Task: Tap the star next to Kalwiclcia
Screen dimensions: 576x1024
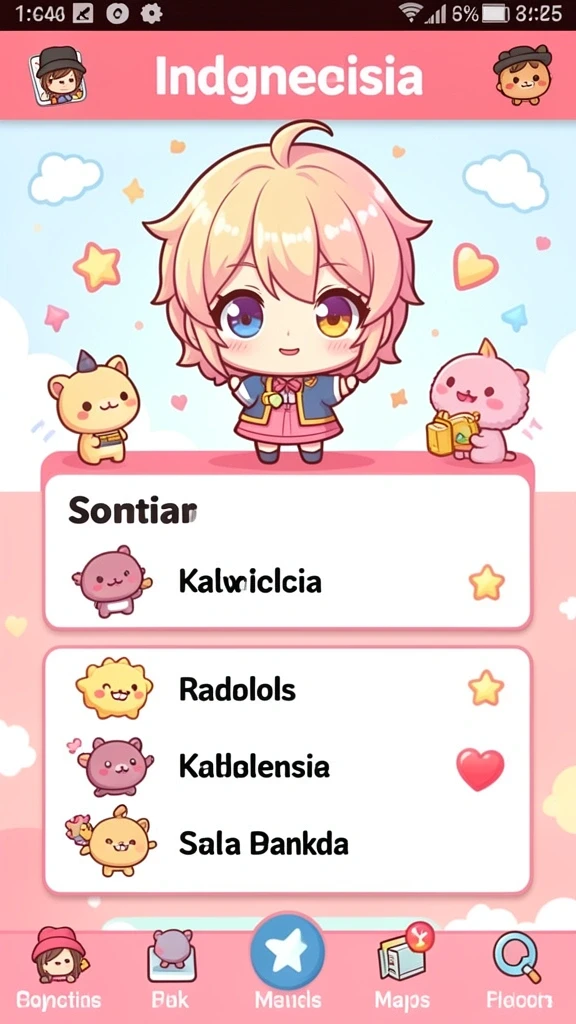Action: (487, 583)
